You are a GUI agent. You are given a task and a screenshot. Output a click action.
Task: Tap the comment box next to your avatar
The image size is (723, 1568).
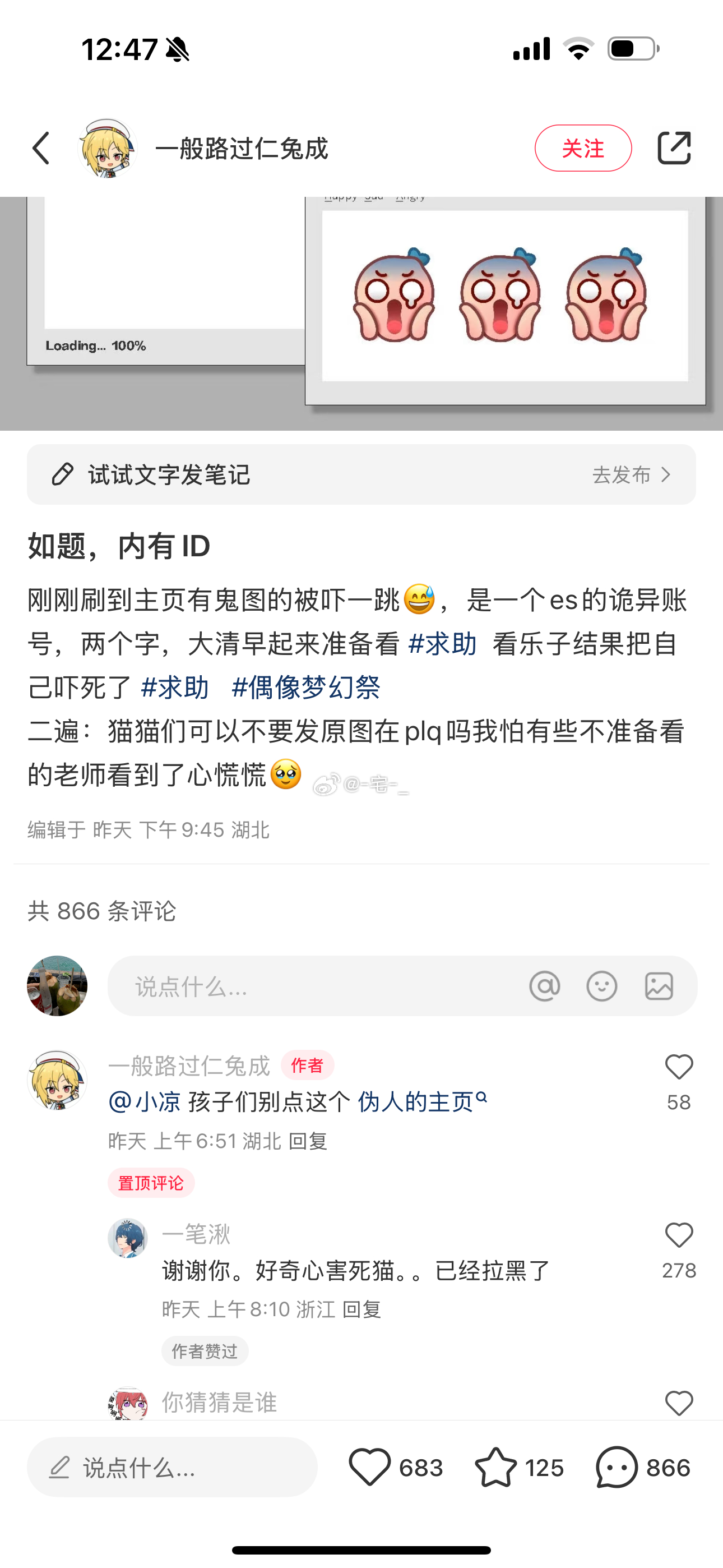click(317, 986)
